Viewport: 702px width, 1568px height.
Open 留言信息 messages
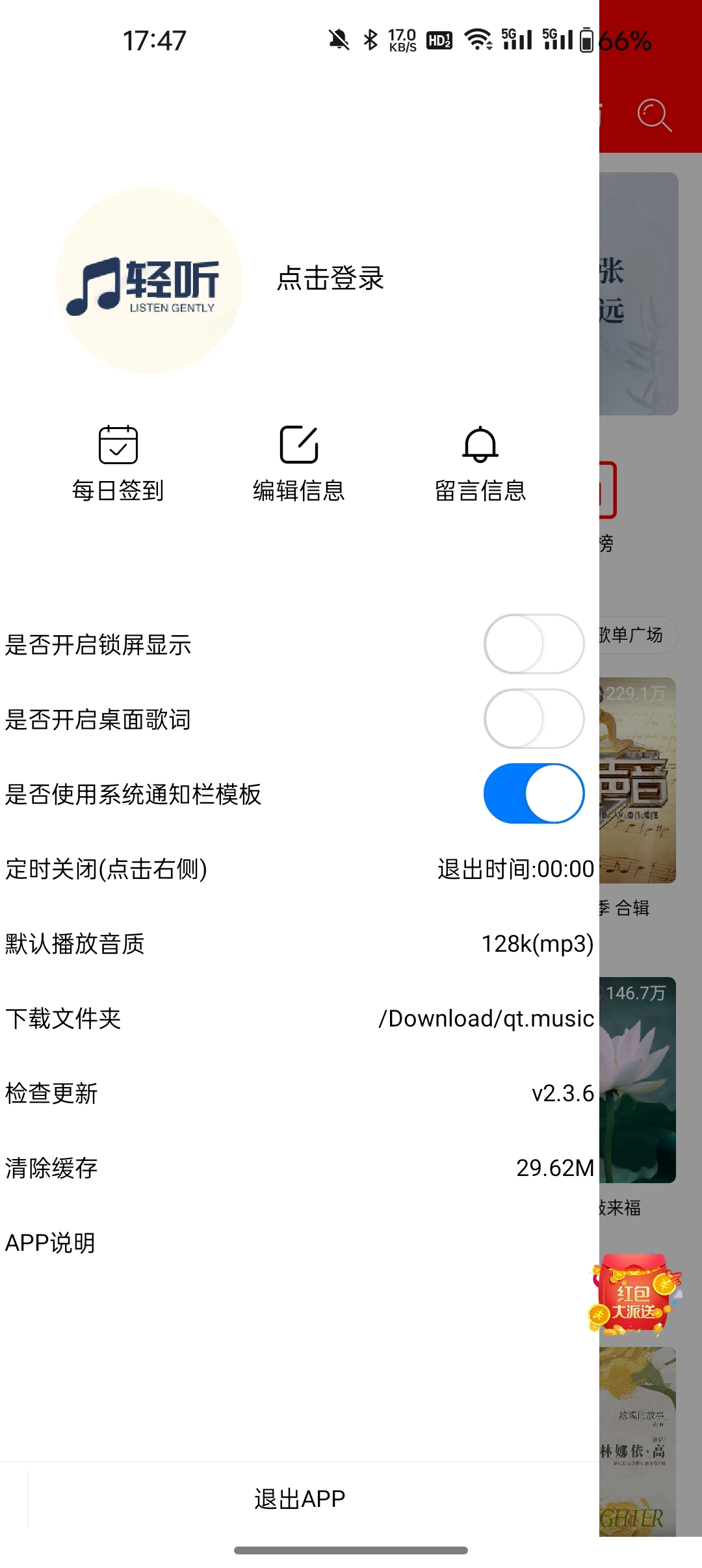pos(480,463)
